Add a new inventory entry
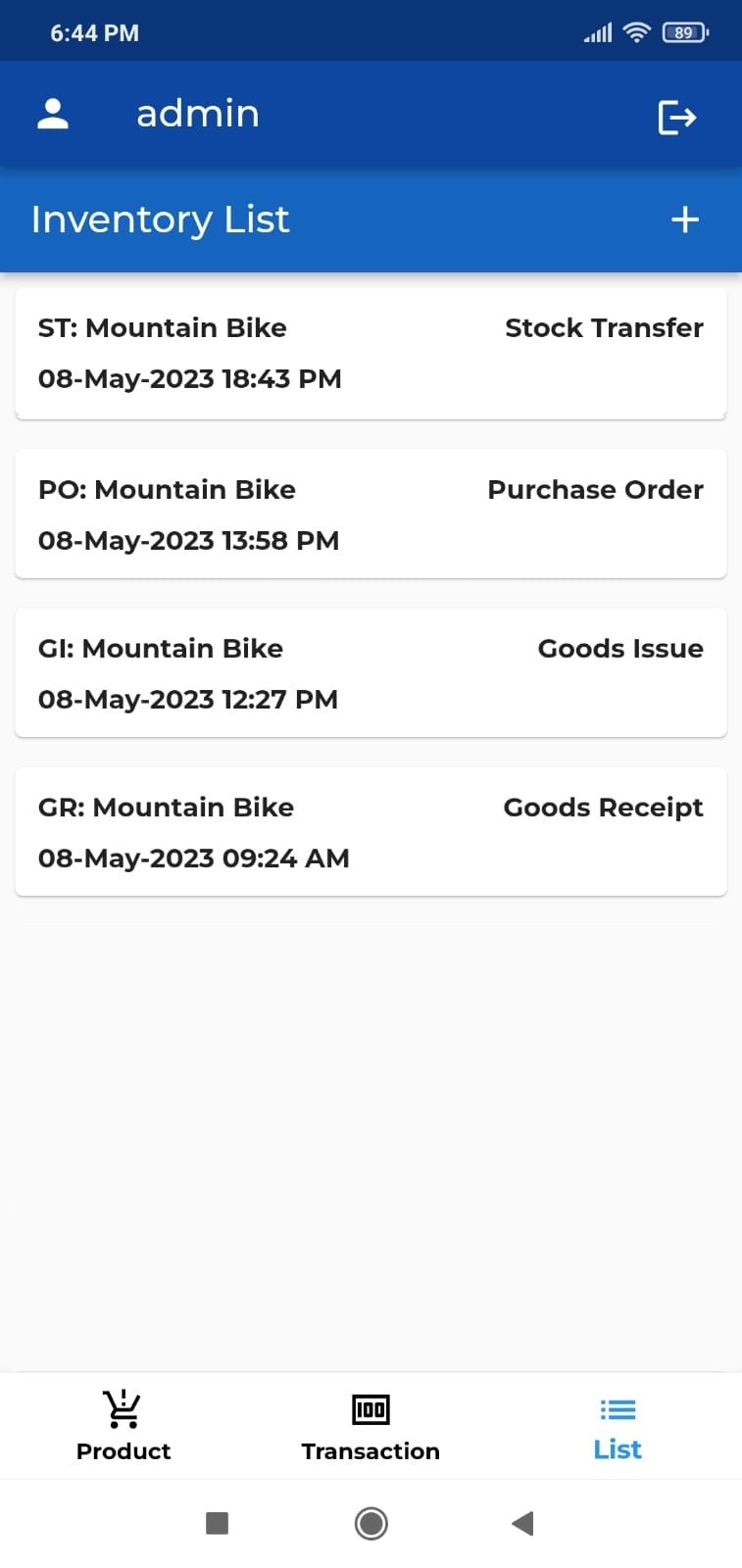The width and height of the screenshot is (742, 1568). 684,220
